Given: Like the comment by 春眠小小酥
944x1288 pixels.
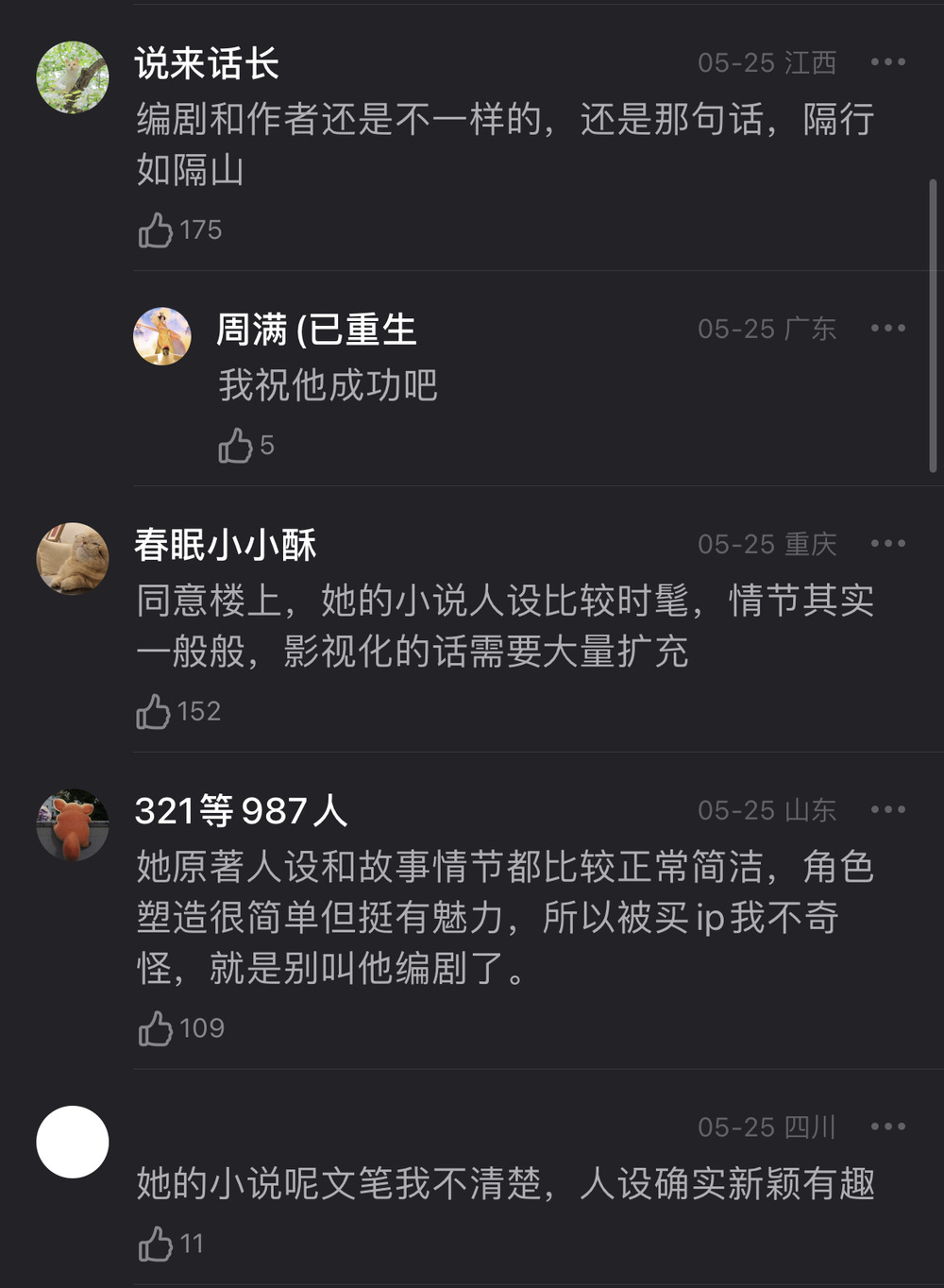Looking at the screenshot, I should pos(154,712).
